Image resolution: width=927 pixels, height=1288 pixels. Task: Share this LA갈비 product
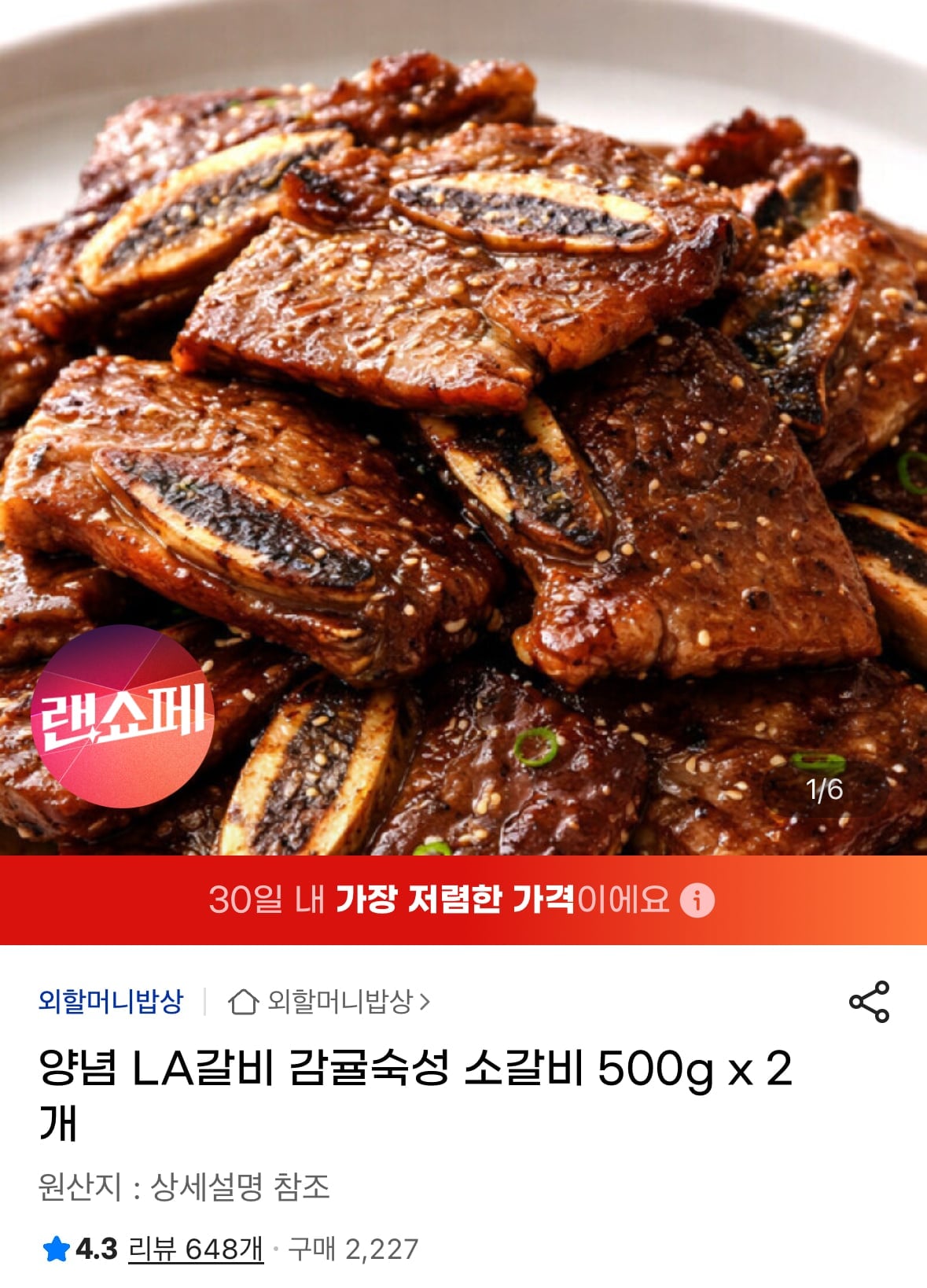pyautogui.click(x=869, y=1001)
